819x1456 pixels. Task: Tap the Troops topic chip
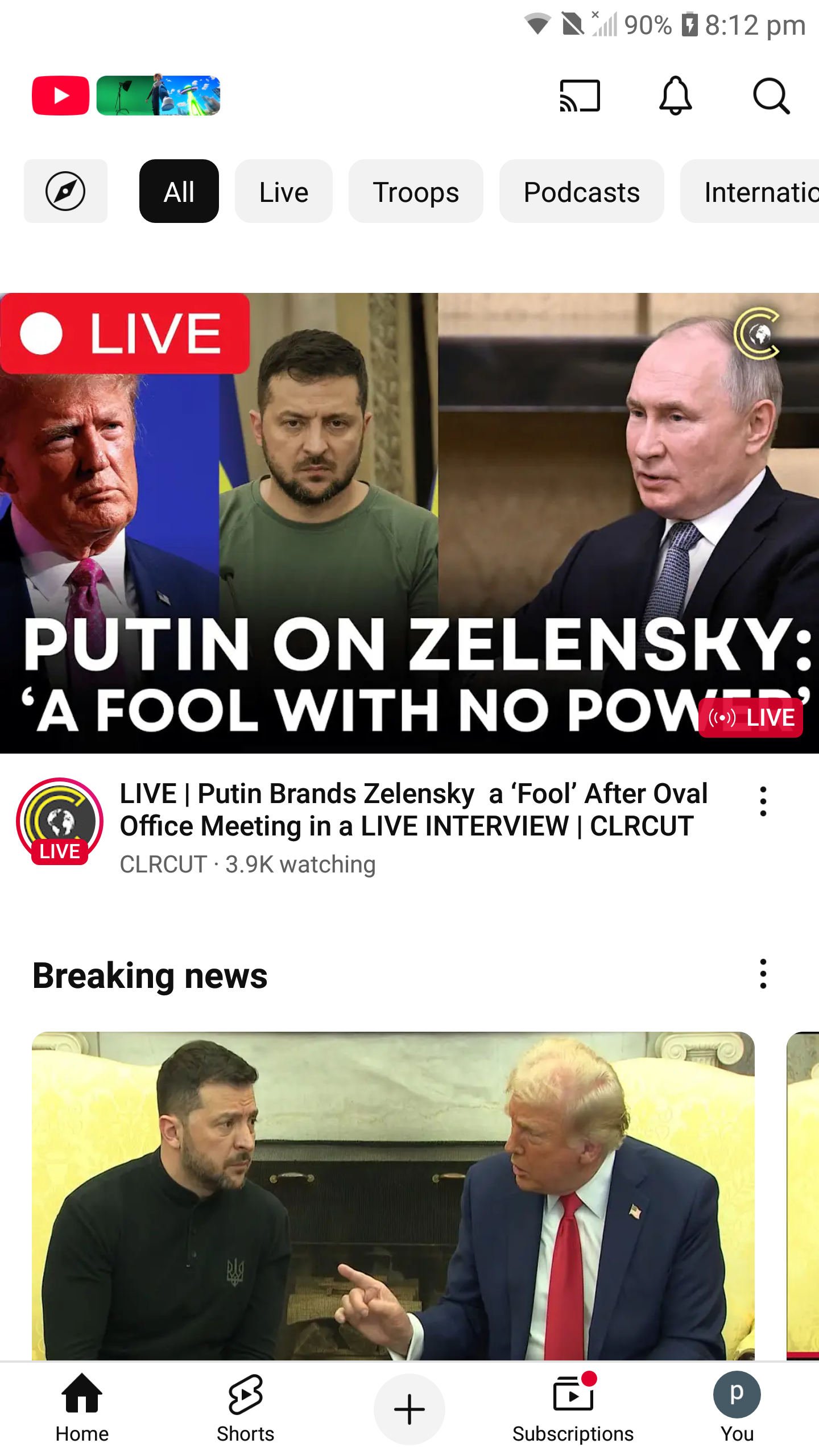pyautogui.click(x=416, y=191)
